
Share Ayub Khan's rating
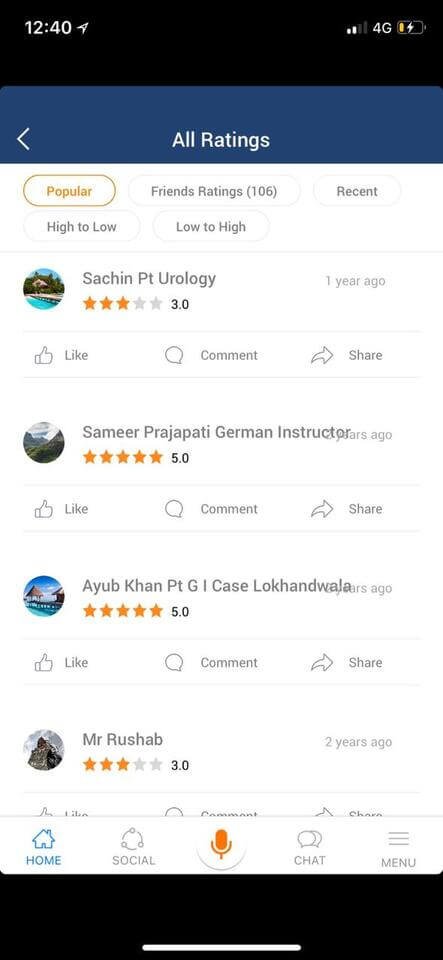[x=347, y=662]
